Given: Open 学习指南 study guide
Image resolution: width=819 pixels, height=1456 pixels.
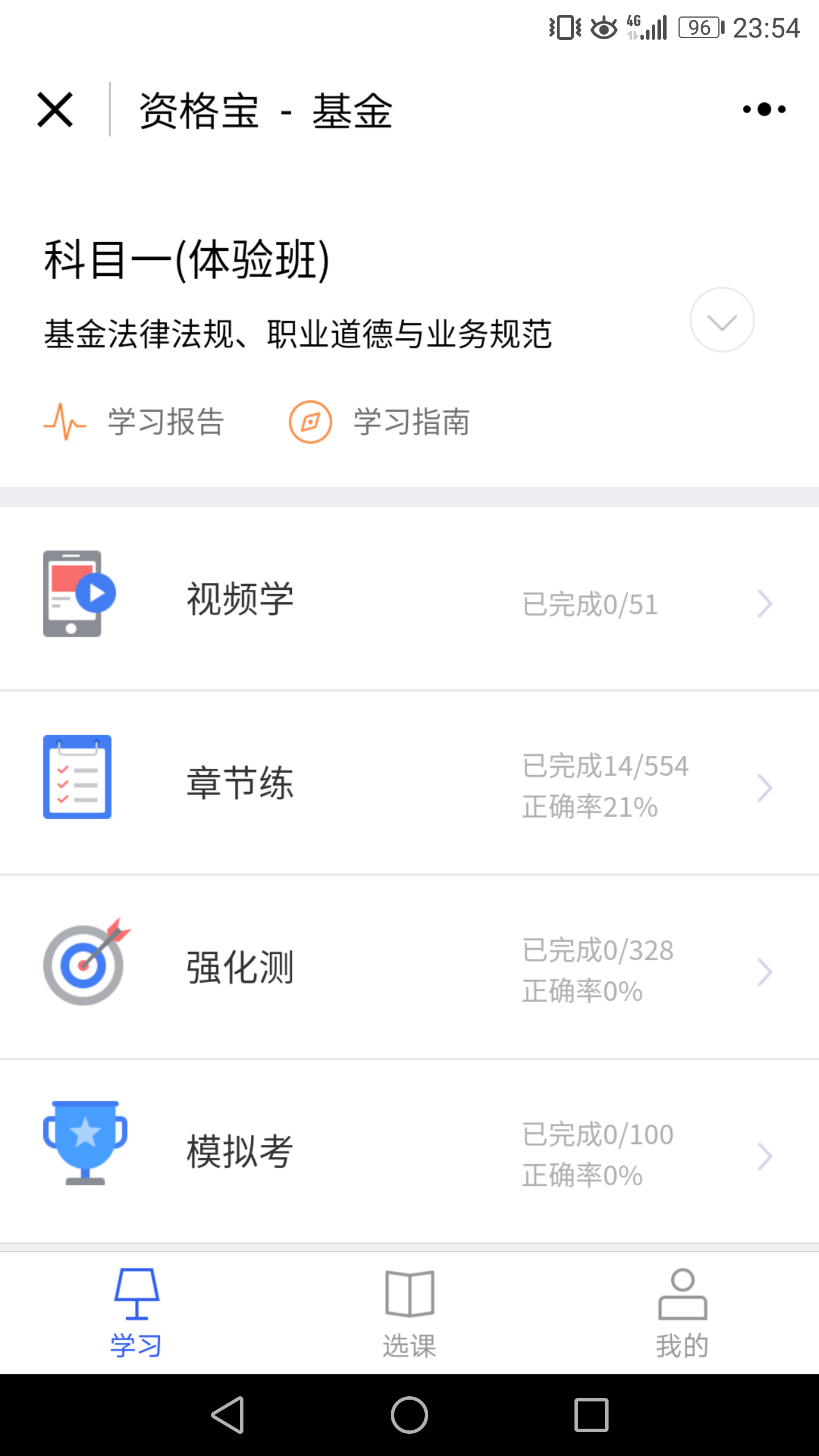Looking at the screenshot, I should (379, 422).
